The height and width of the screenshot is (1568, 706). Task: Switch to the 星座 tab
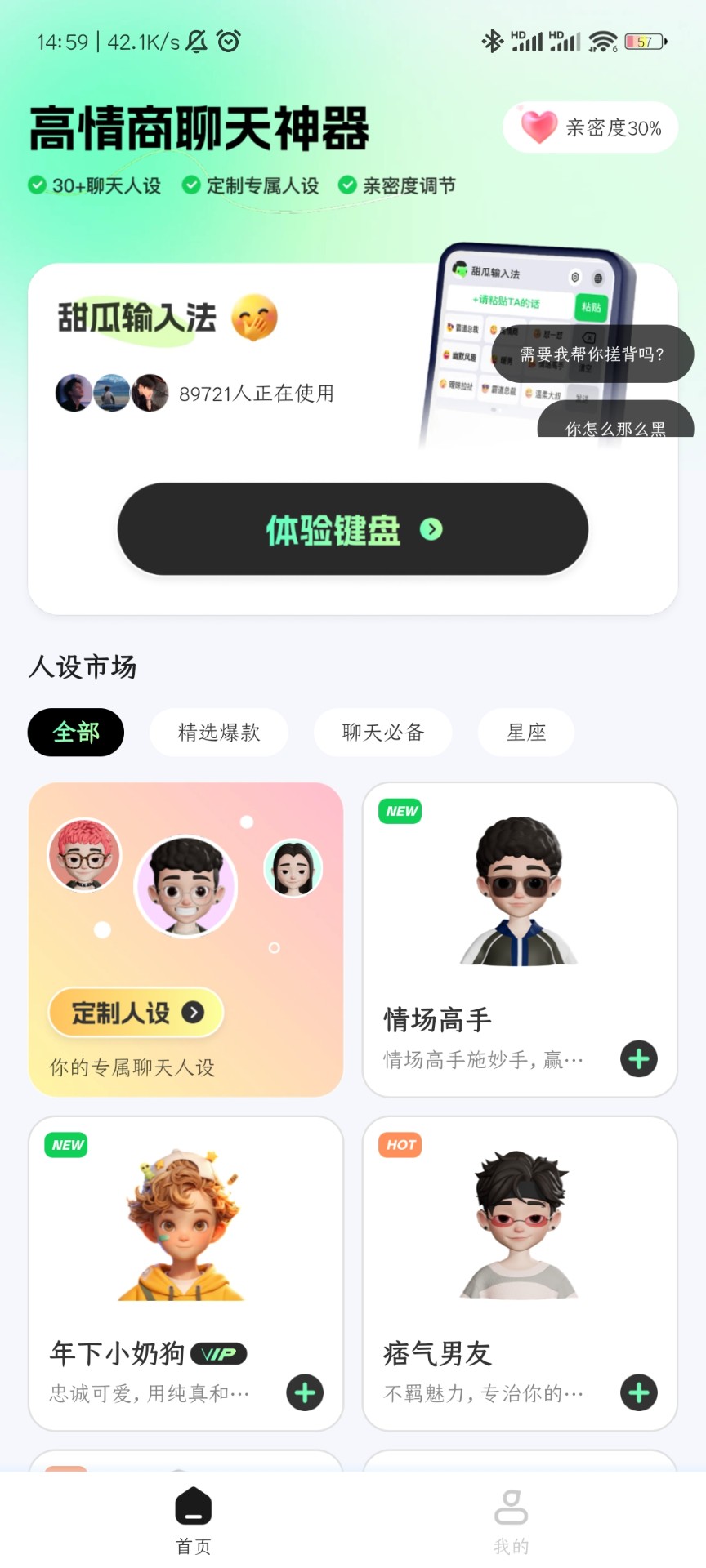(525, 733)
